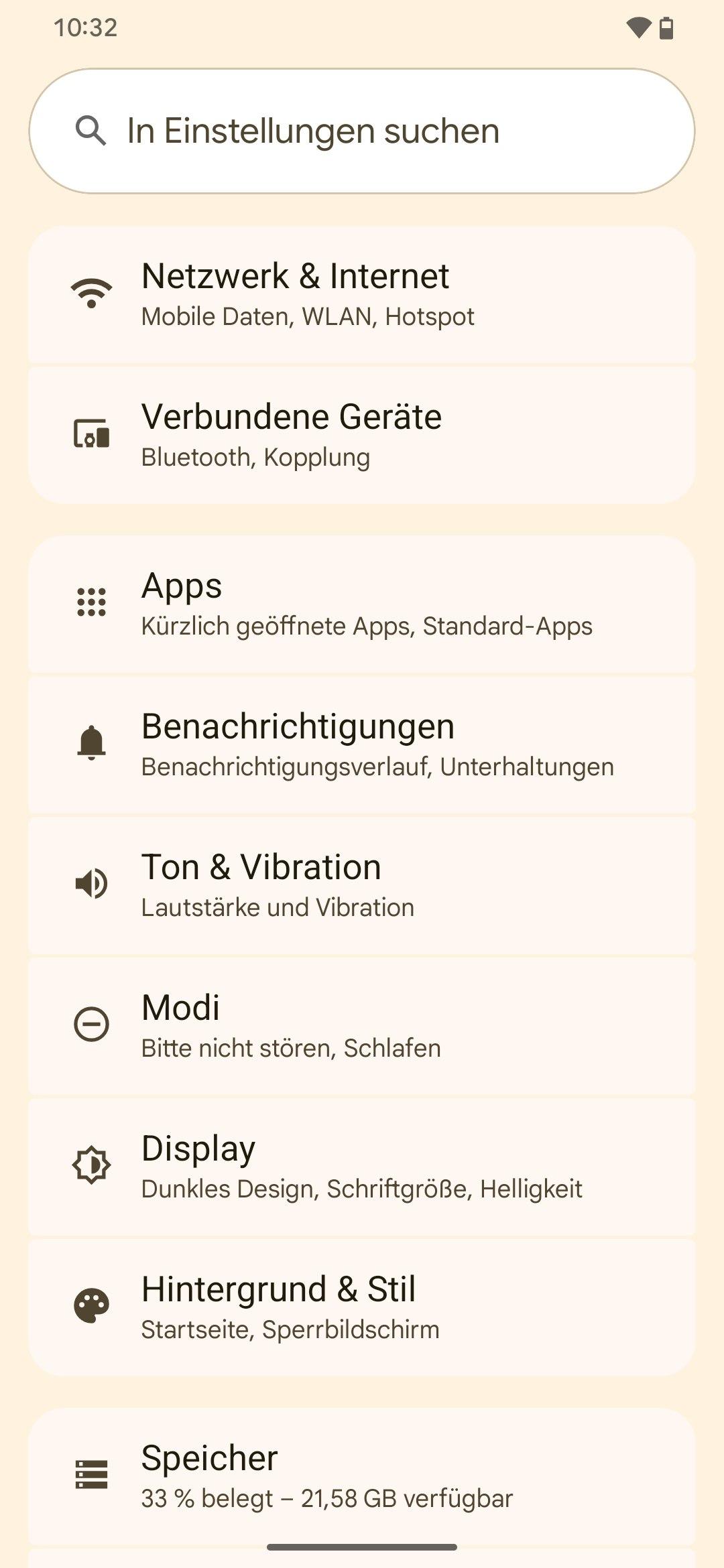
Task: Open Benachrichtigungen settings
Action: coord(362,745)
